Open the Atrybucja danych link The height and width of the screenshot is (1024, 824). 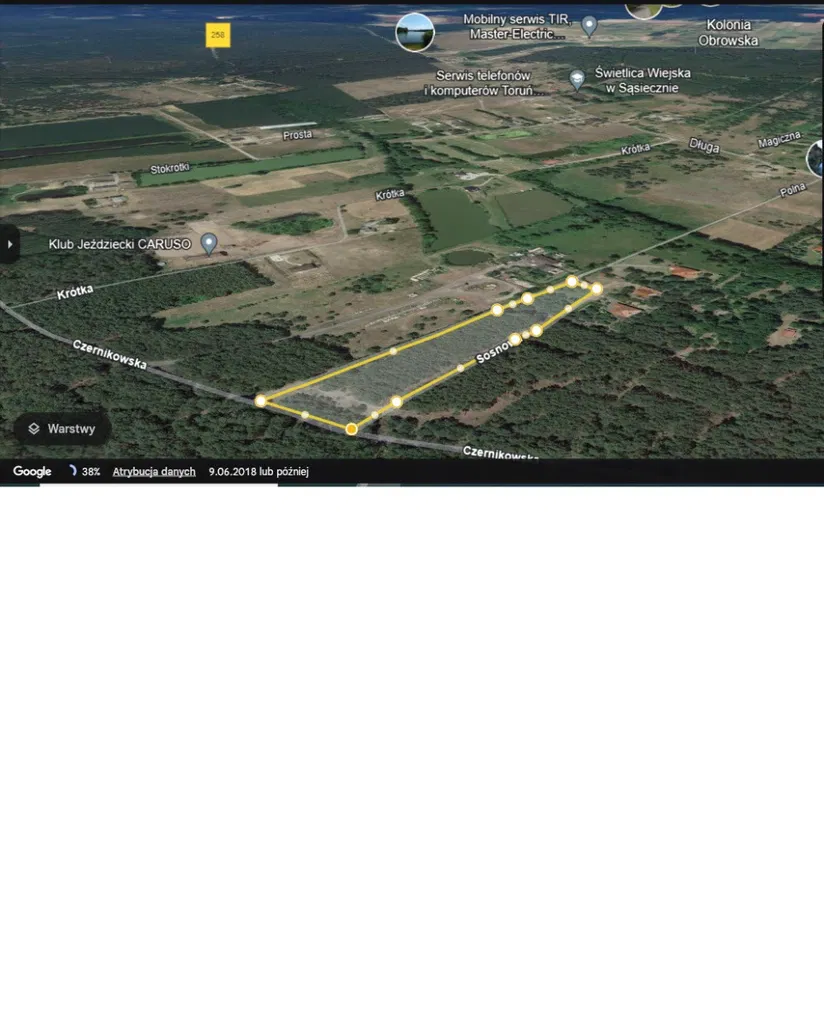tap(154, 472)
